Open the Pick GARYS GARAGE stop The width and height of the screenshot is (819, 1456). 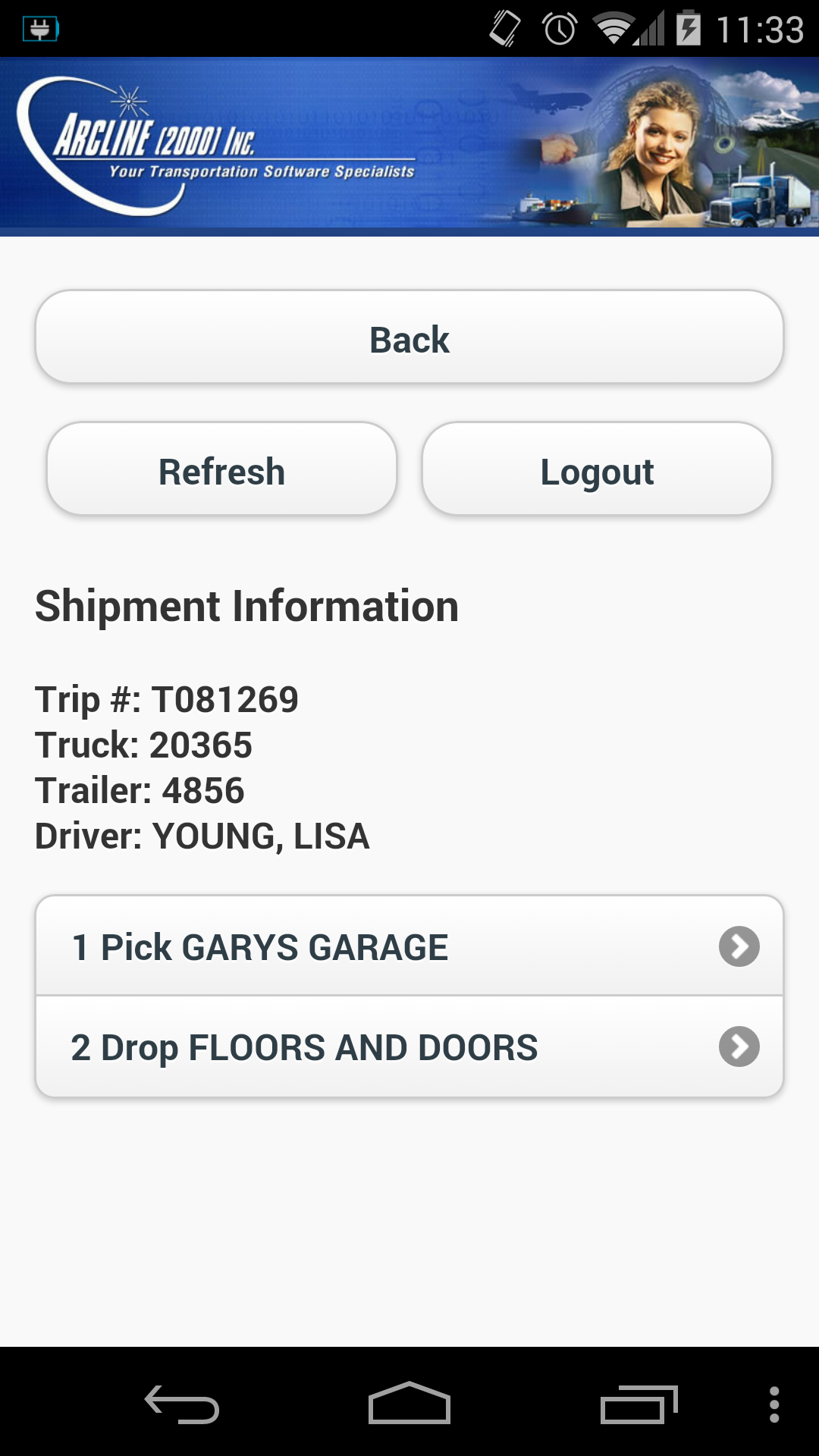409,946
